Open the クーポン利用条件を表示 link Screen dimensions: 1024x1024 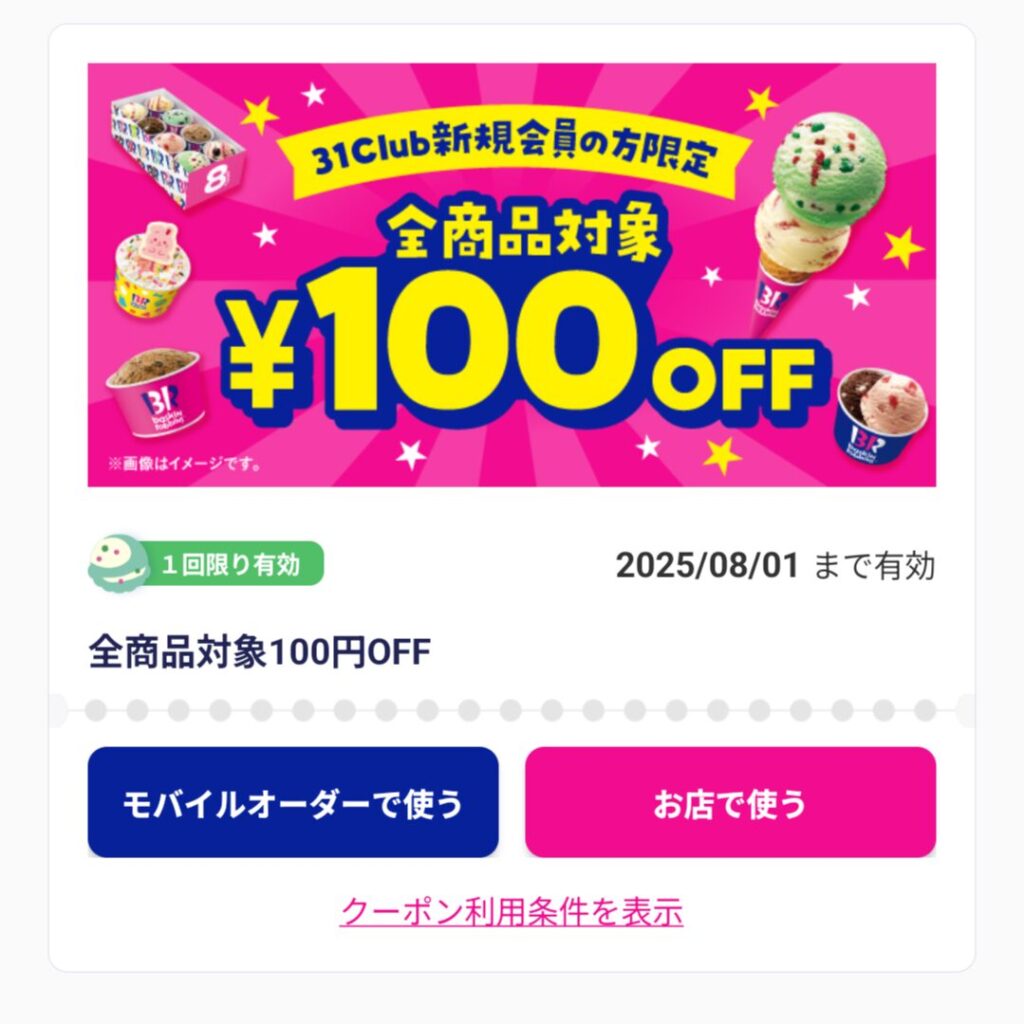[x=511, y=911]
